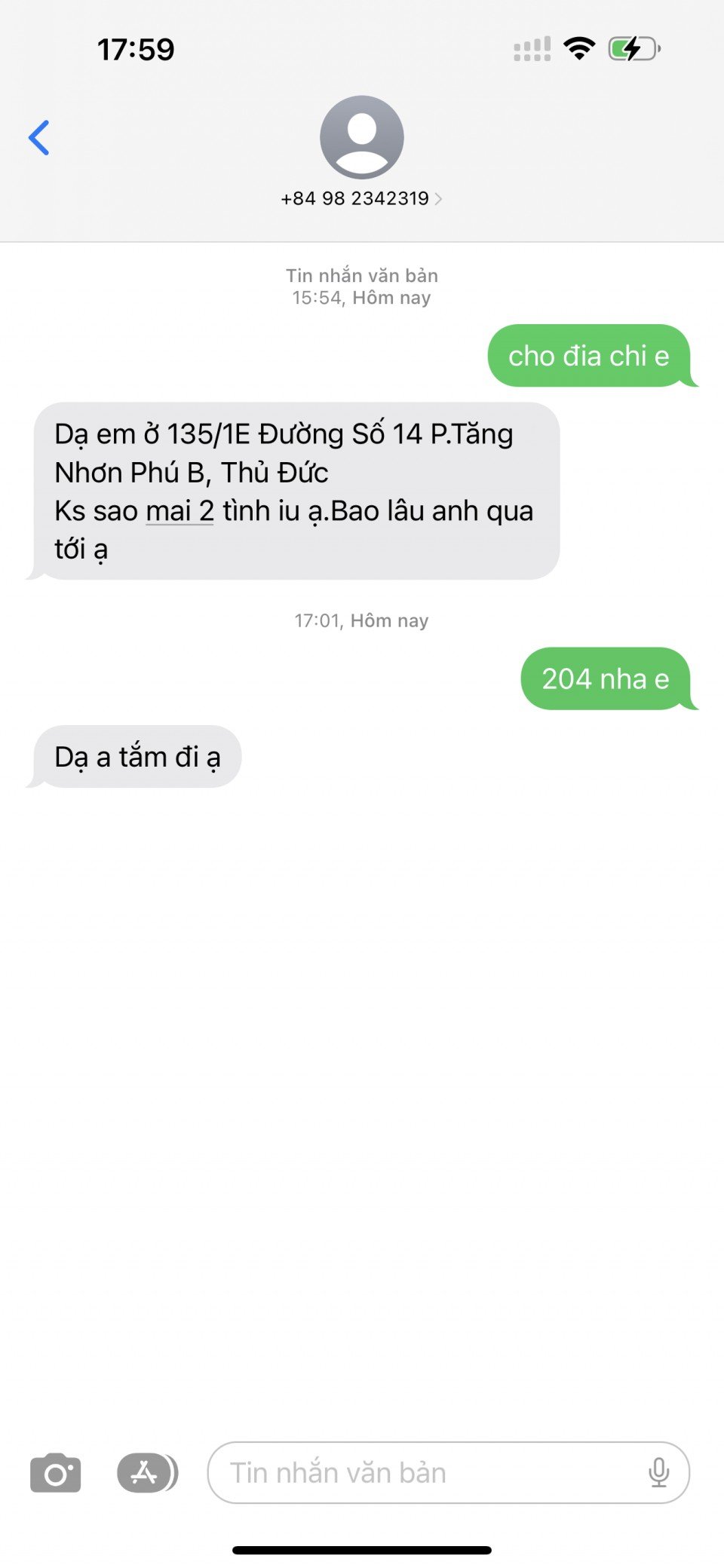Image resolution: width=724 pixels, height=1568 pixels.
Task: Open the camera to attach a photo
Action: pyautogui.click(x=55, y=1472)
